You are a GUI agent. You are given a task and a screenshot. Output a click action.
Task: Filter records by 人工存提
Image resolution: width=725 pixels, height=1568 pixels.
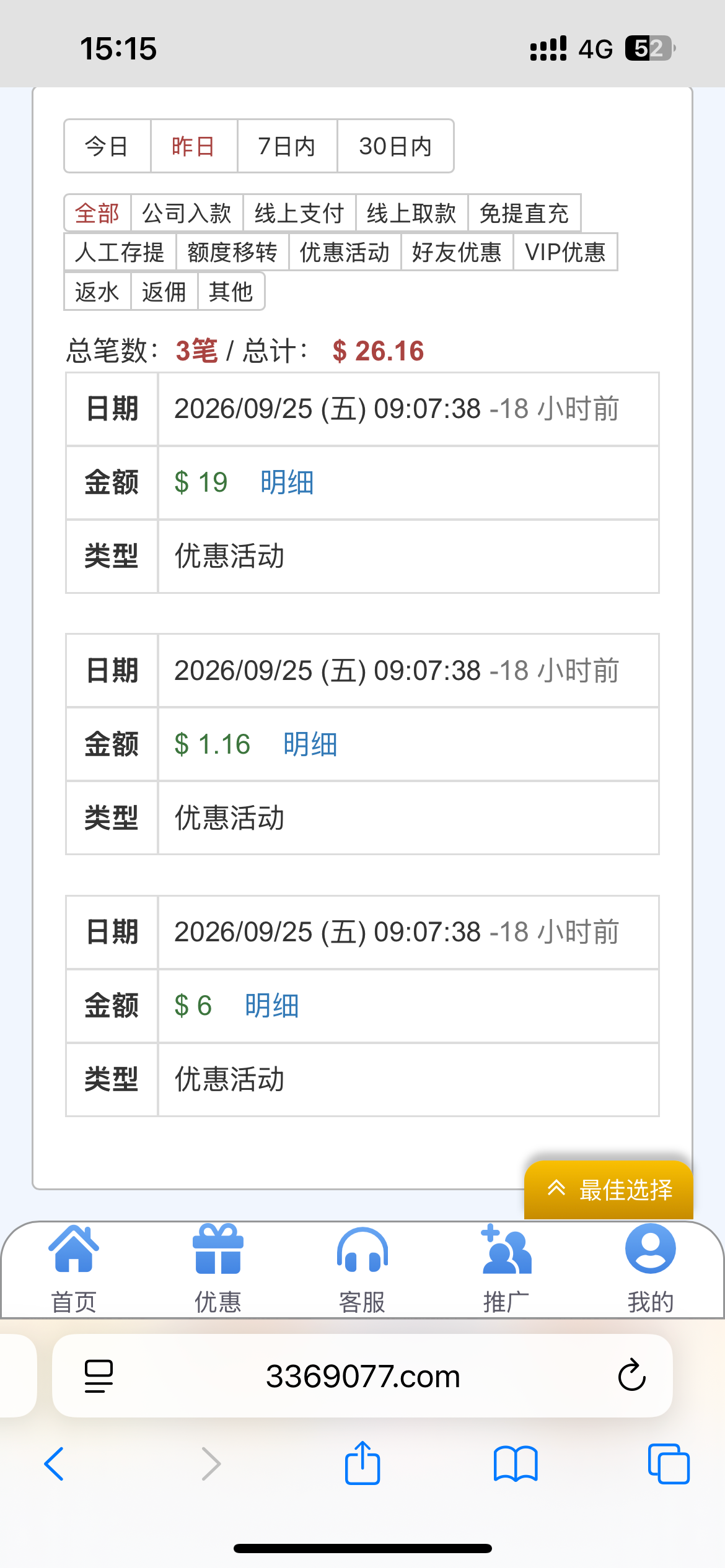coord(120,252)
